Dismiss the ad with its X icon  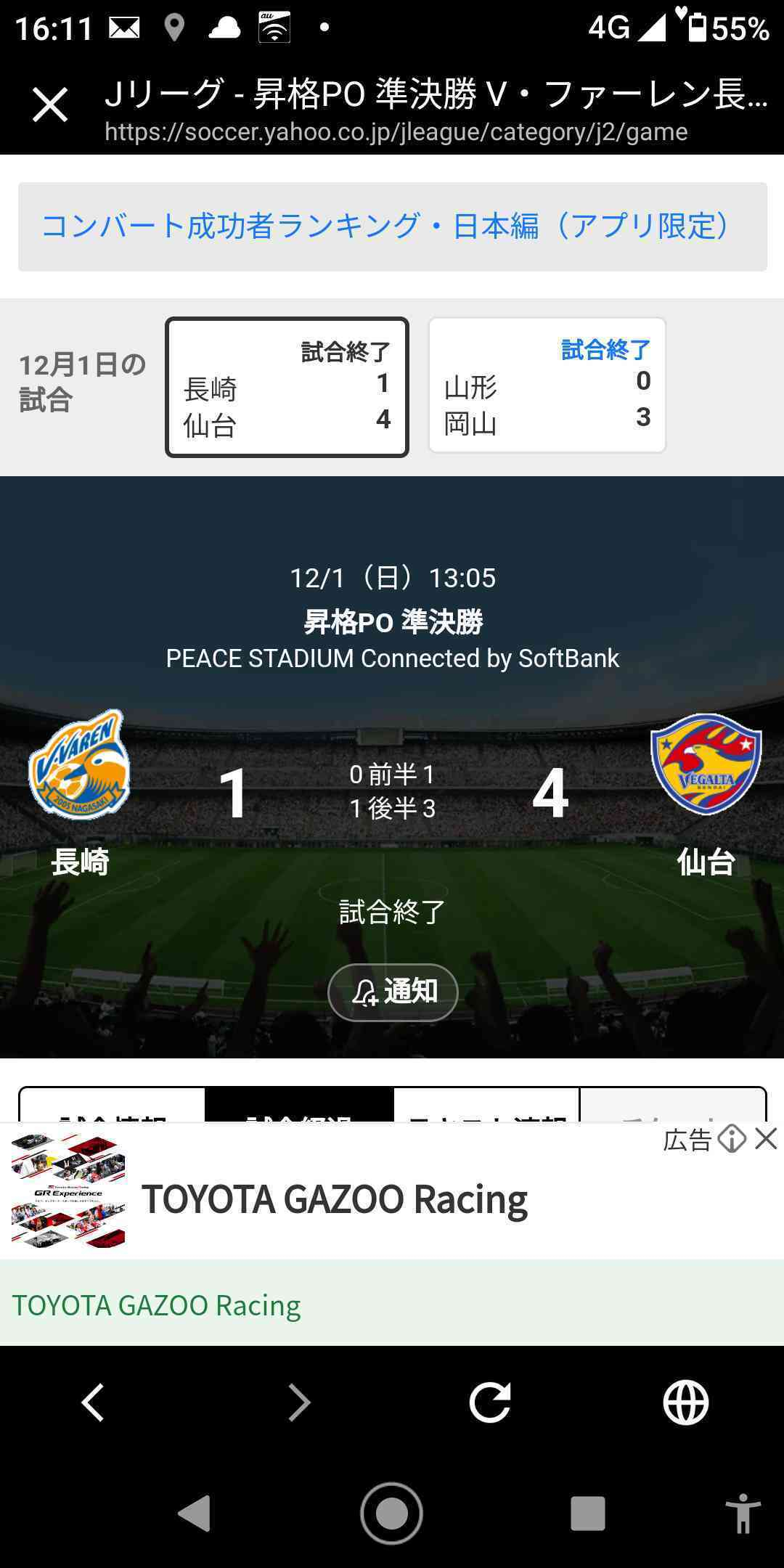coord(767,1138)
